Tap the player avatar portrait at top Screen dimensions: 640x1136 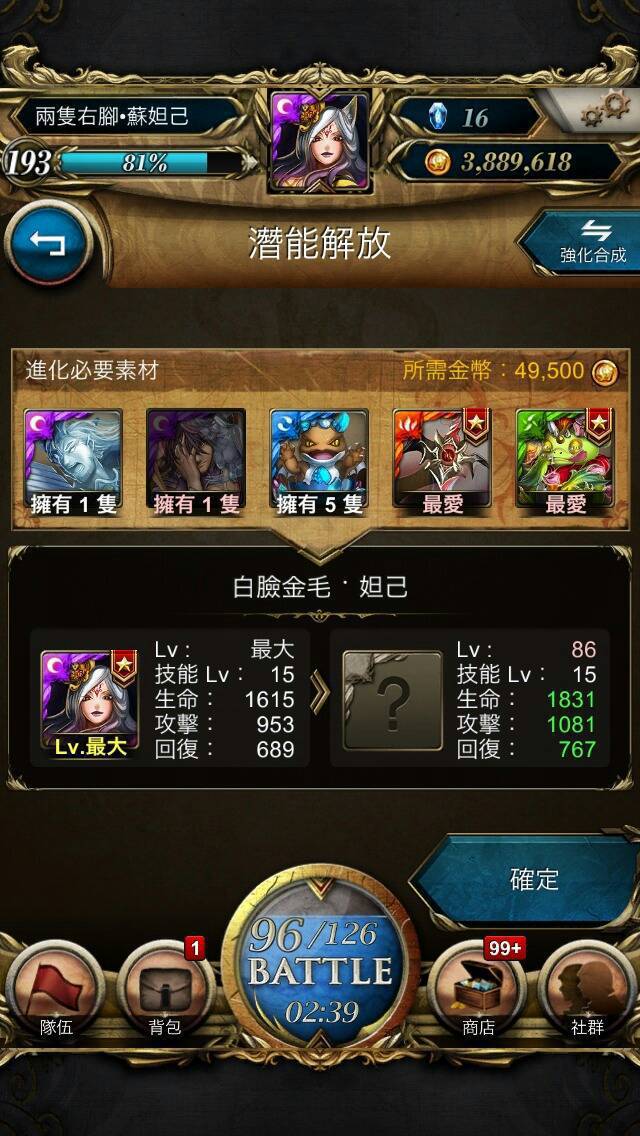320,142
